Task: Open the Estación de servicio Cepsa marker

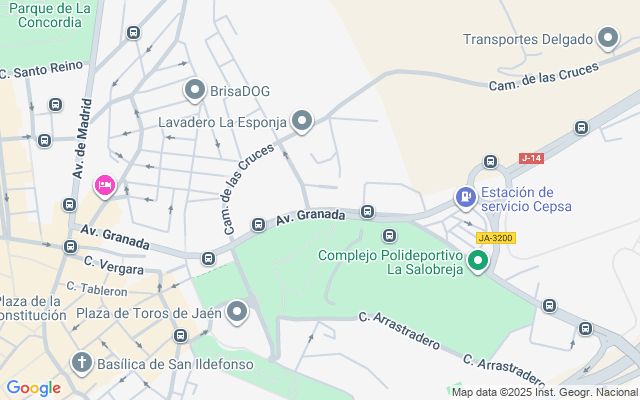Action: [465, 198]
